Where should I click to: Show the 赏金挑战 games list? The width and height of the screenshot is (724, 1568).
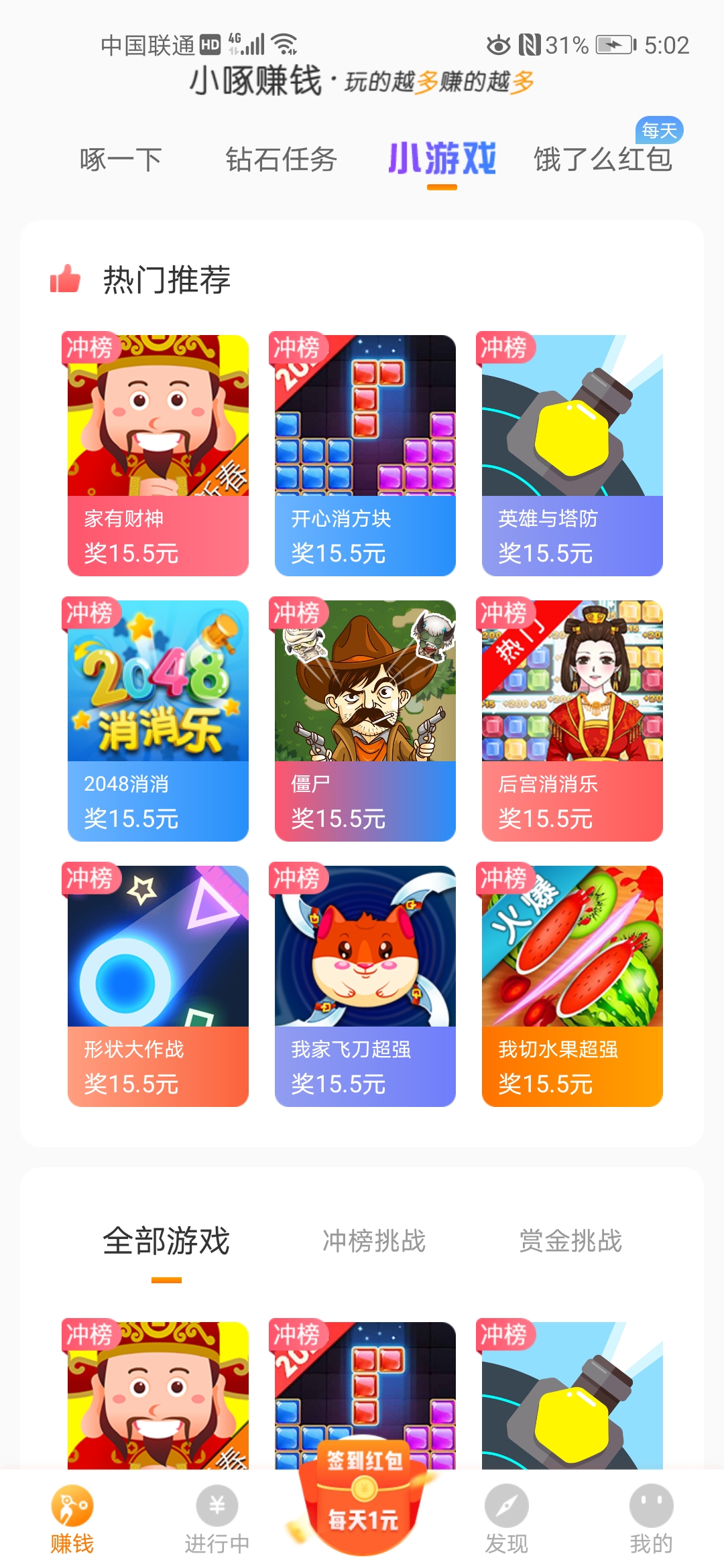coord(570,1241)
